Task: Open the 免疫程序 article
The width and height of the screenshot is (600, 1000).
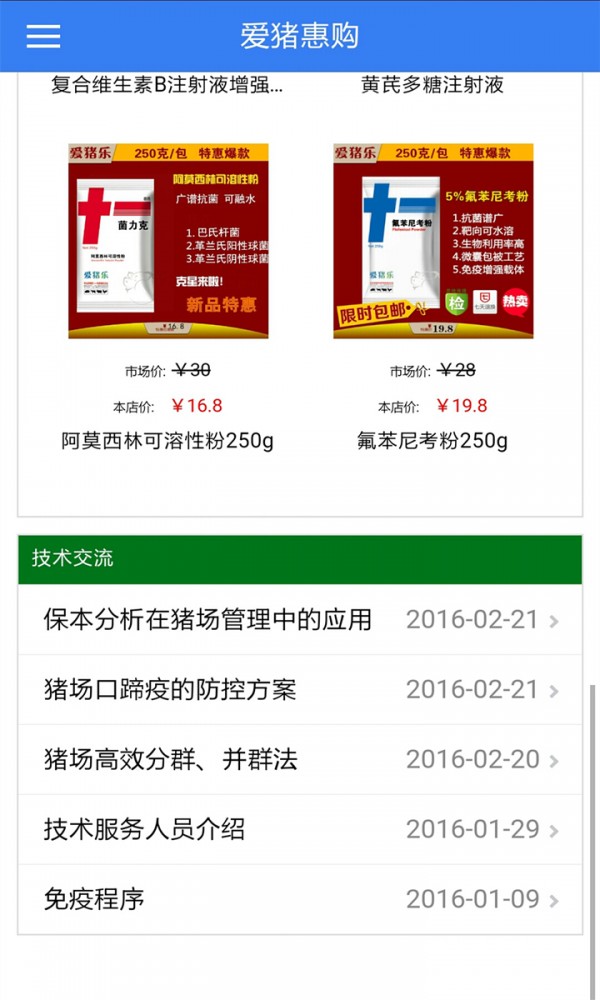Action: [300, 899]
